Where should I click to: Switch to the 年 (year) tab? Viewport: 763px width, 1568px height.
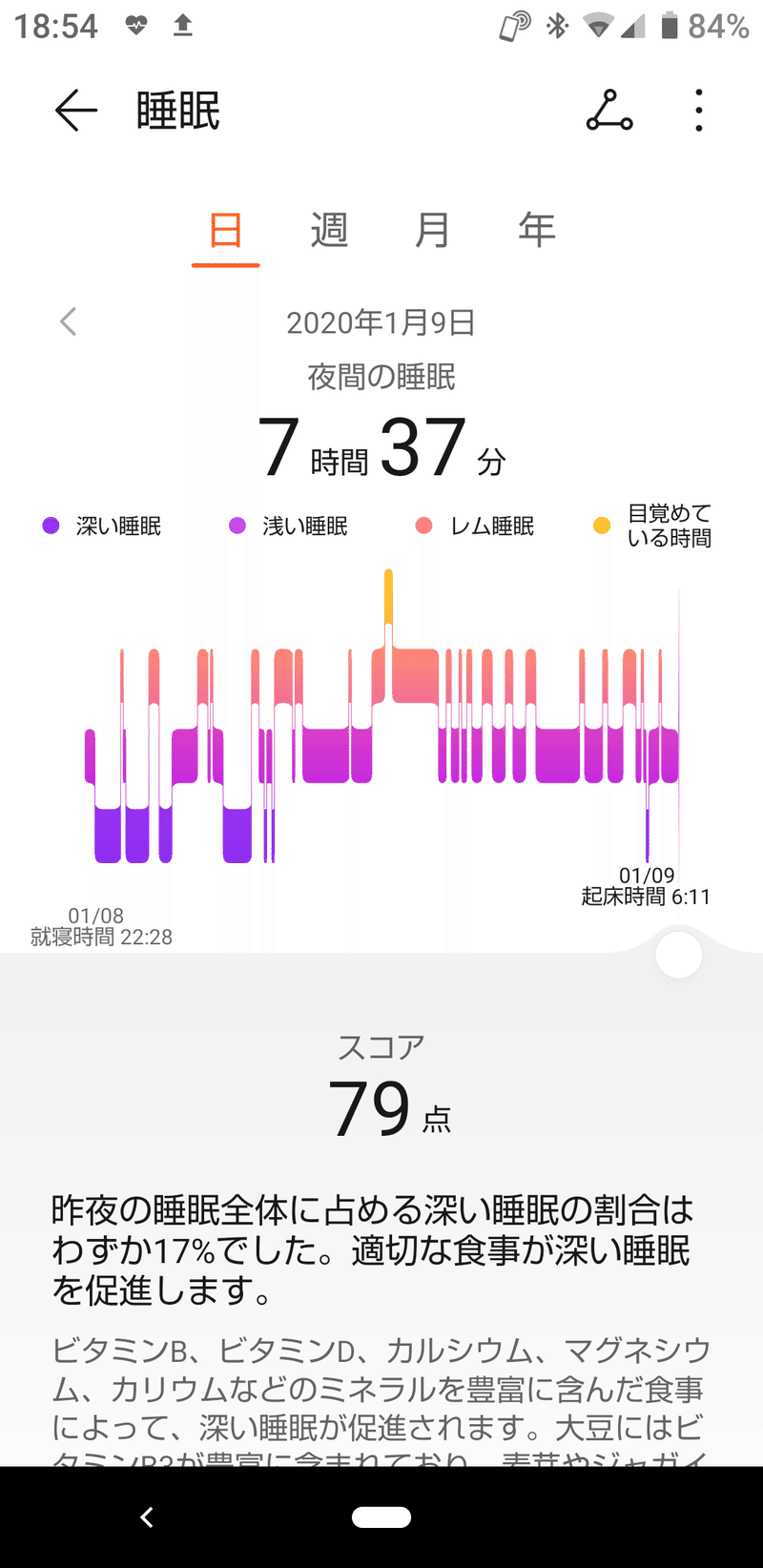(537, 230)
